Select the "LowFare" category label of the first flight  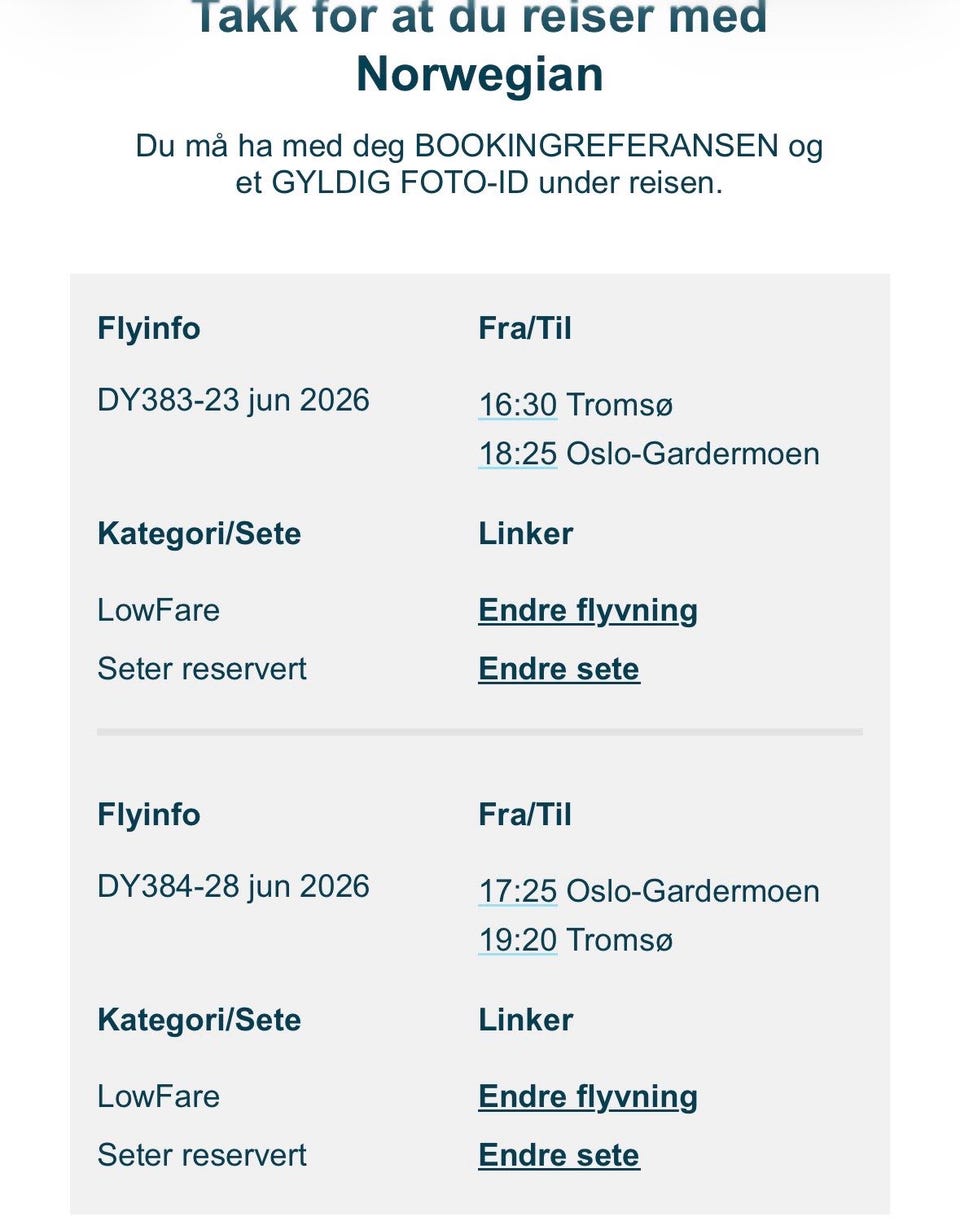coord(158,609)
